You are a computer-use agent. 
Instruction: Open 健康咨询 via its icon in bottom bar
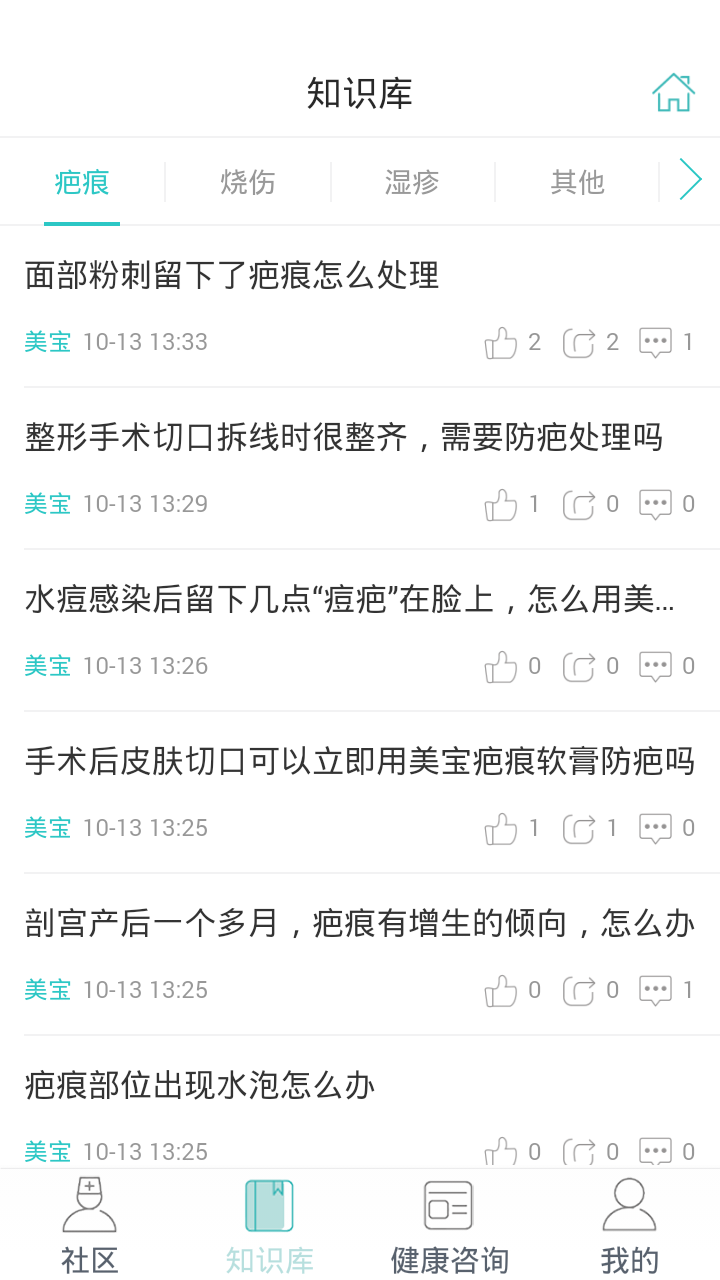pyautogui.click(x=448, y=1204)
